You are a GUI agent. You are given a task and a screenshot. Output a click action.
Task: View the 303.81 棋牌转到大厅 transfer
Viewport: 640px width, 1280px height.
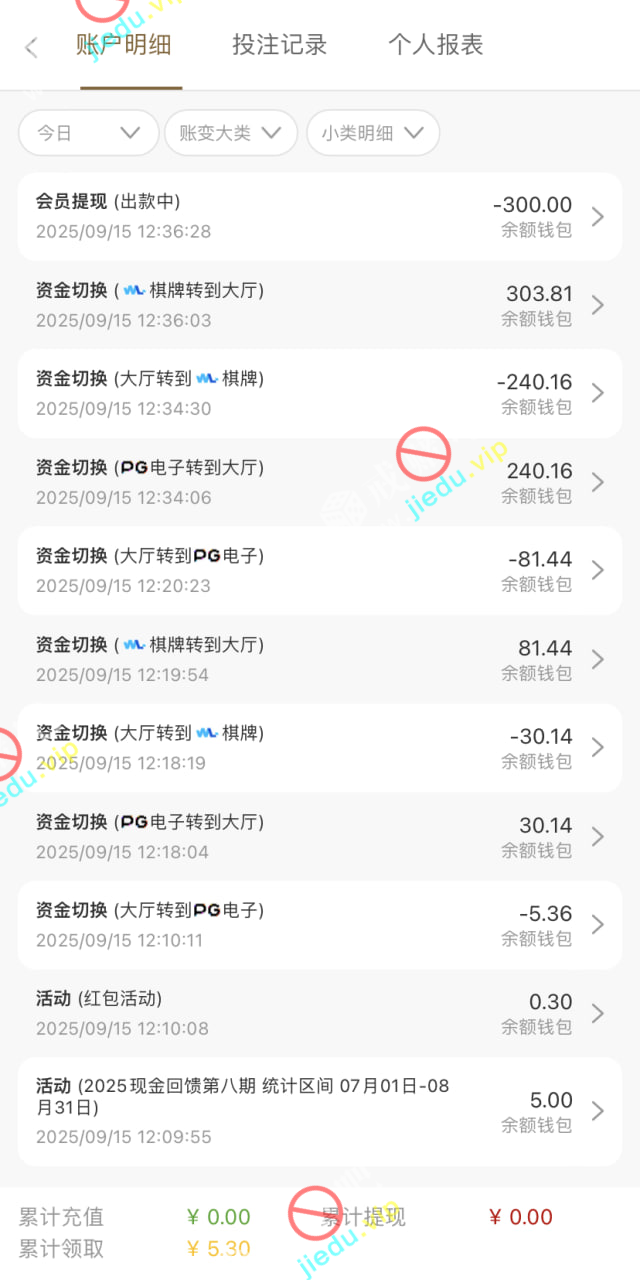320,305
